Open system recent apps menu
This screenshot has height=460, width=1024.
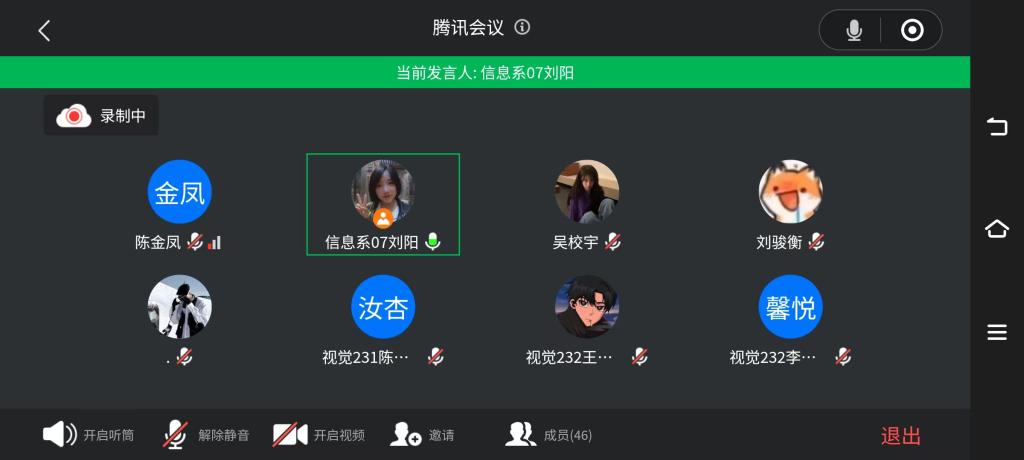click(x=996, y=332)
